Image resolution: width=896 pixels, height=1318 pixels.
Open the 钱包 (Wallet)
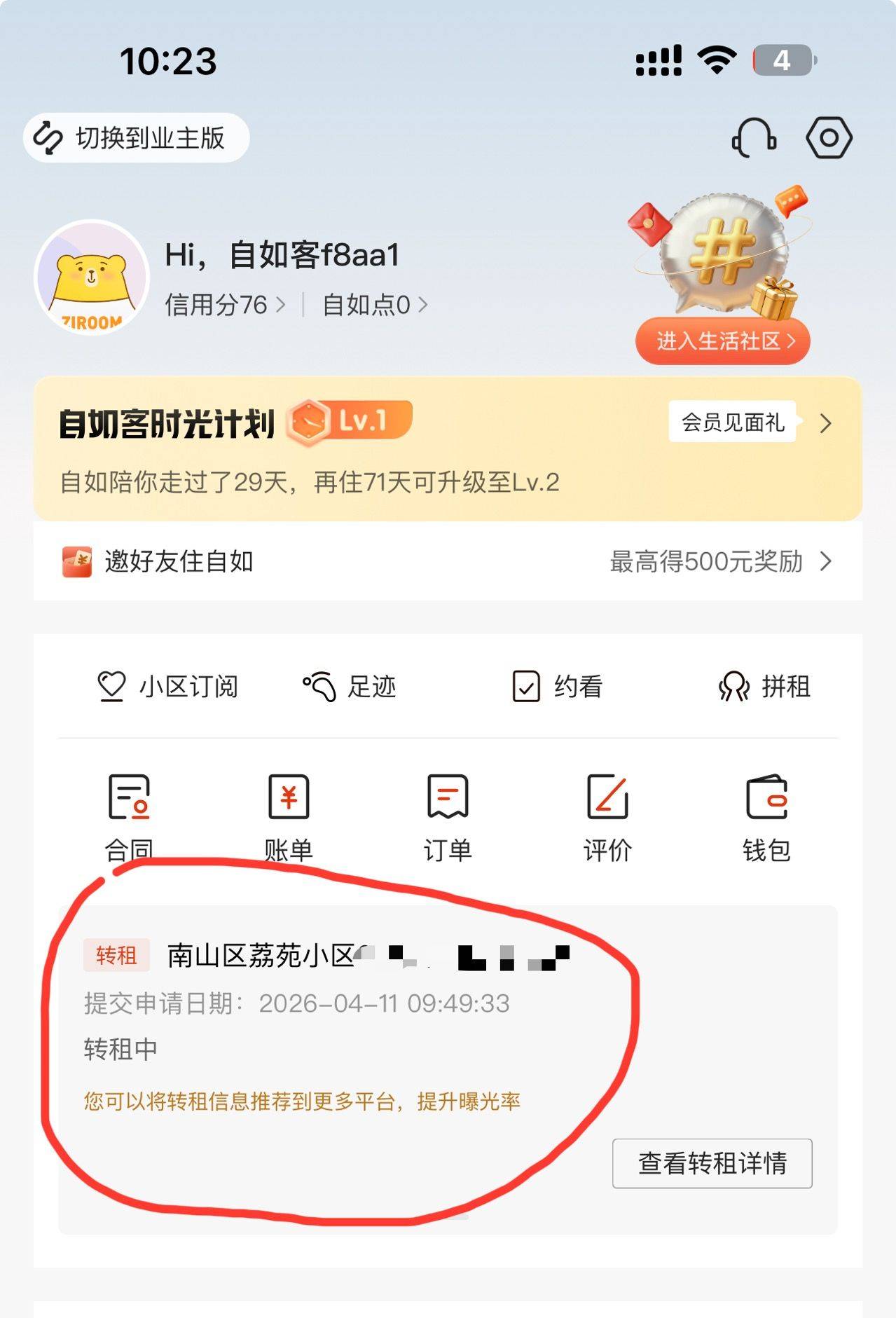(766, 818)
